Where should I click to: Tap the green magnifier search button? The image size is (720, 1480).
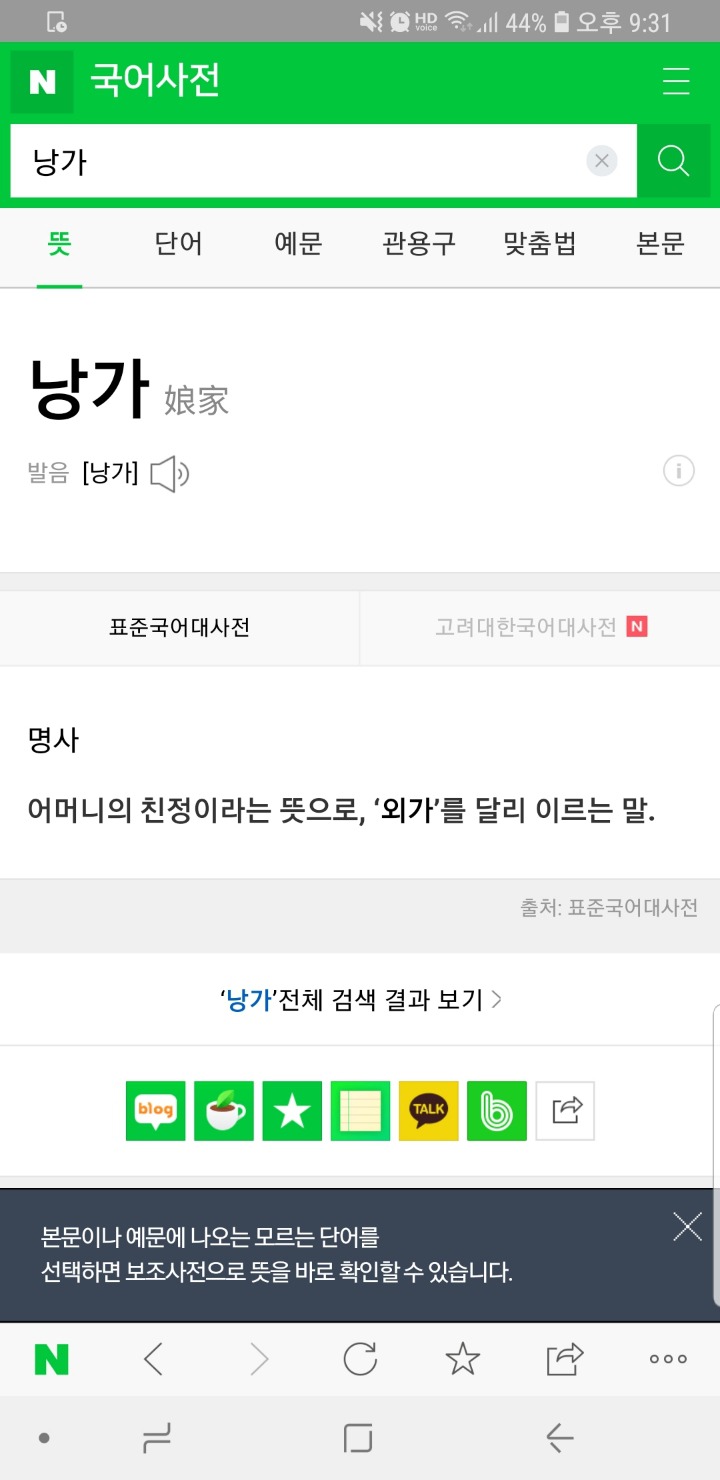coord(674,161)
